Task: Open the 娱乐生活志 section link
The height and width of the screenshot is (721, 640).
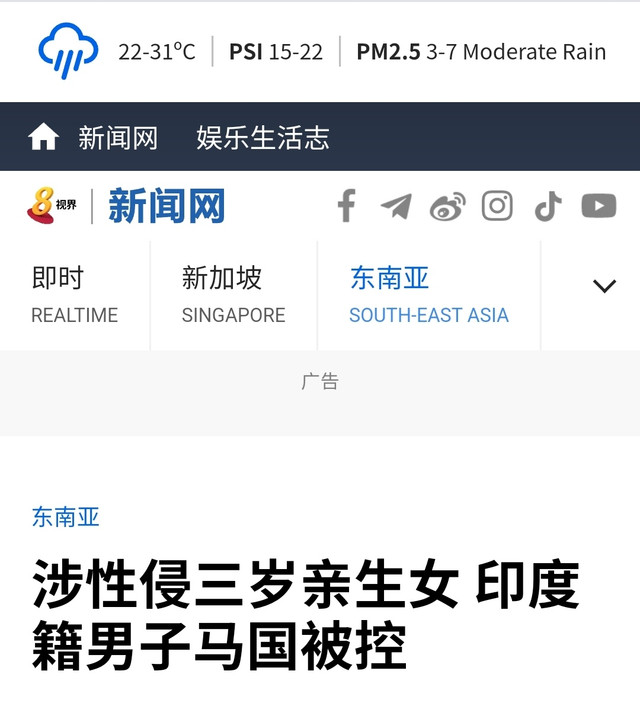Action: [x=262, y=137]
